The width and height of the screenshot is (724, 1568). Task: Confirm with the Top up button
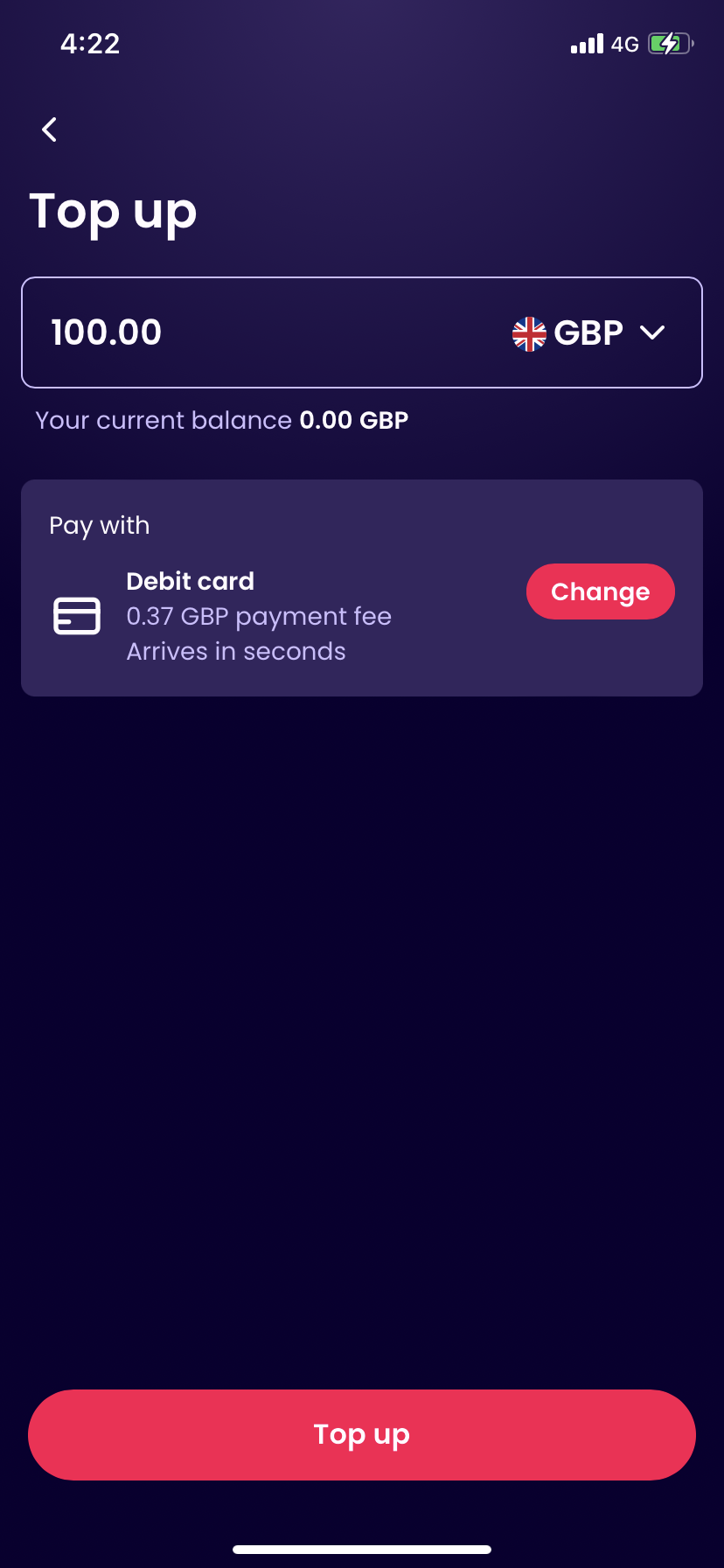click(x=362, y=1435)
